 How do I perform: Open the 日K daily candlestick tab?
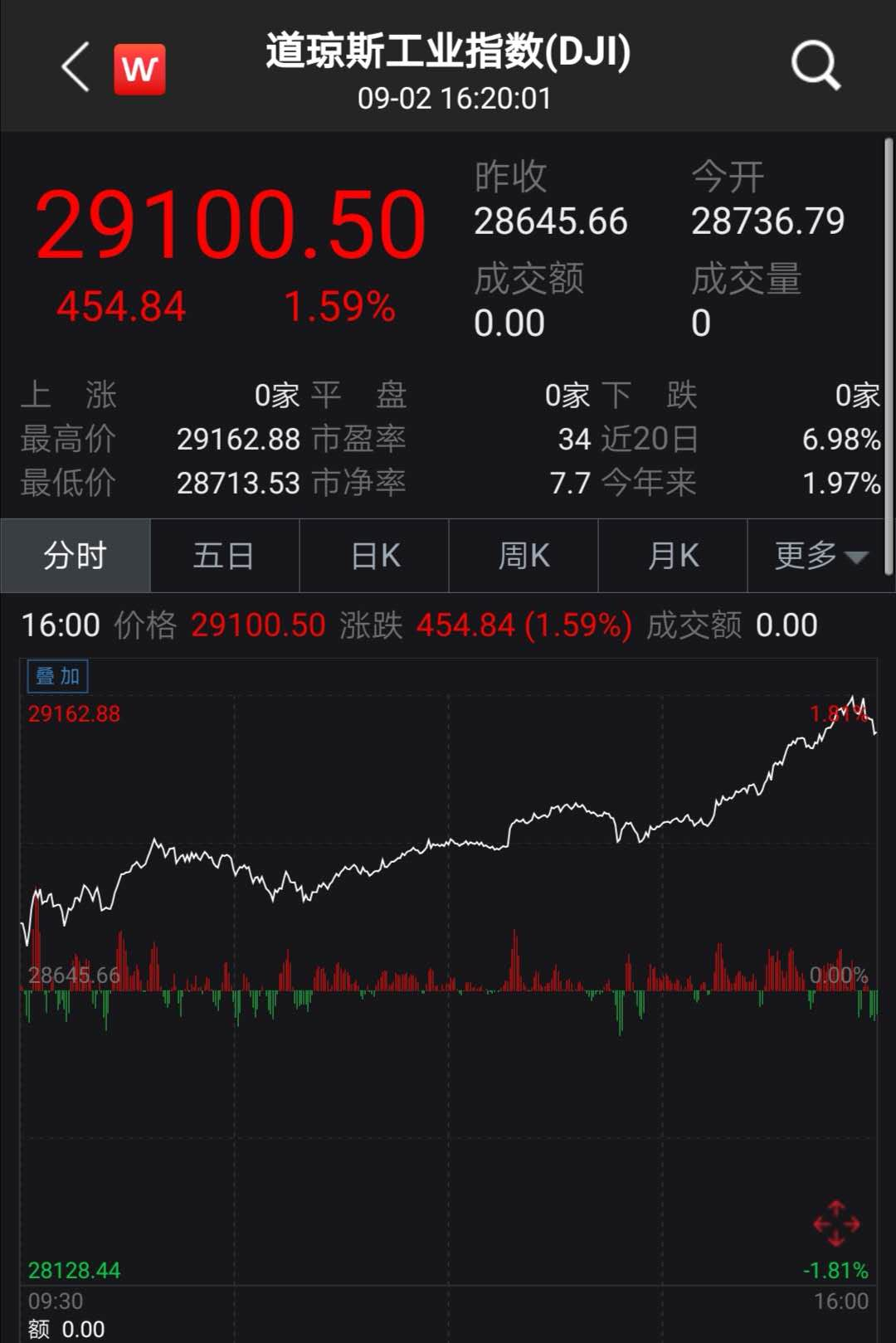coord(373,556)
